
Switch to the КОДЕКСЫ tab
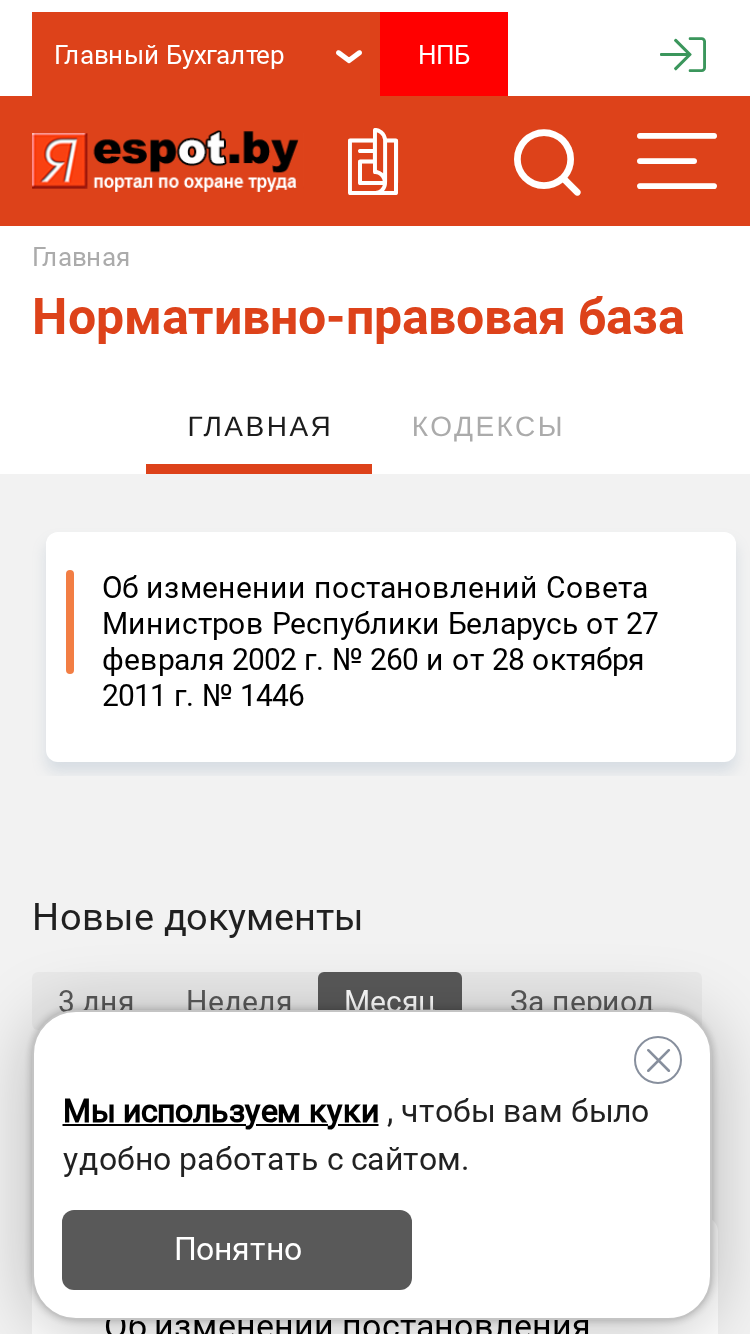(488, 427)
